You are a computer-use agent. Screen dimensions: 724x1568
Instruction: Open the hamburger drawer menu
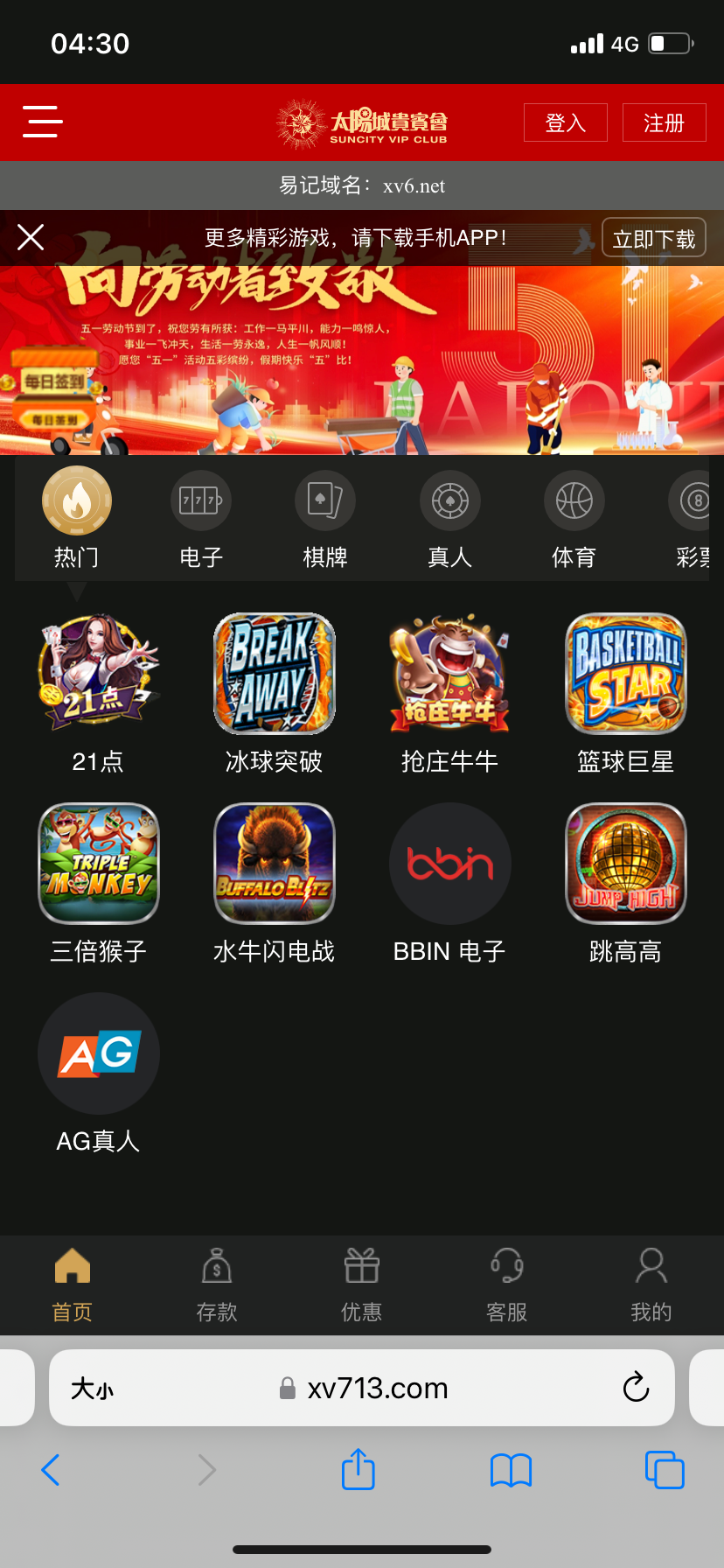click(x=42, y=122)
